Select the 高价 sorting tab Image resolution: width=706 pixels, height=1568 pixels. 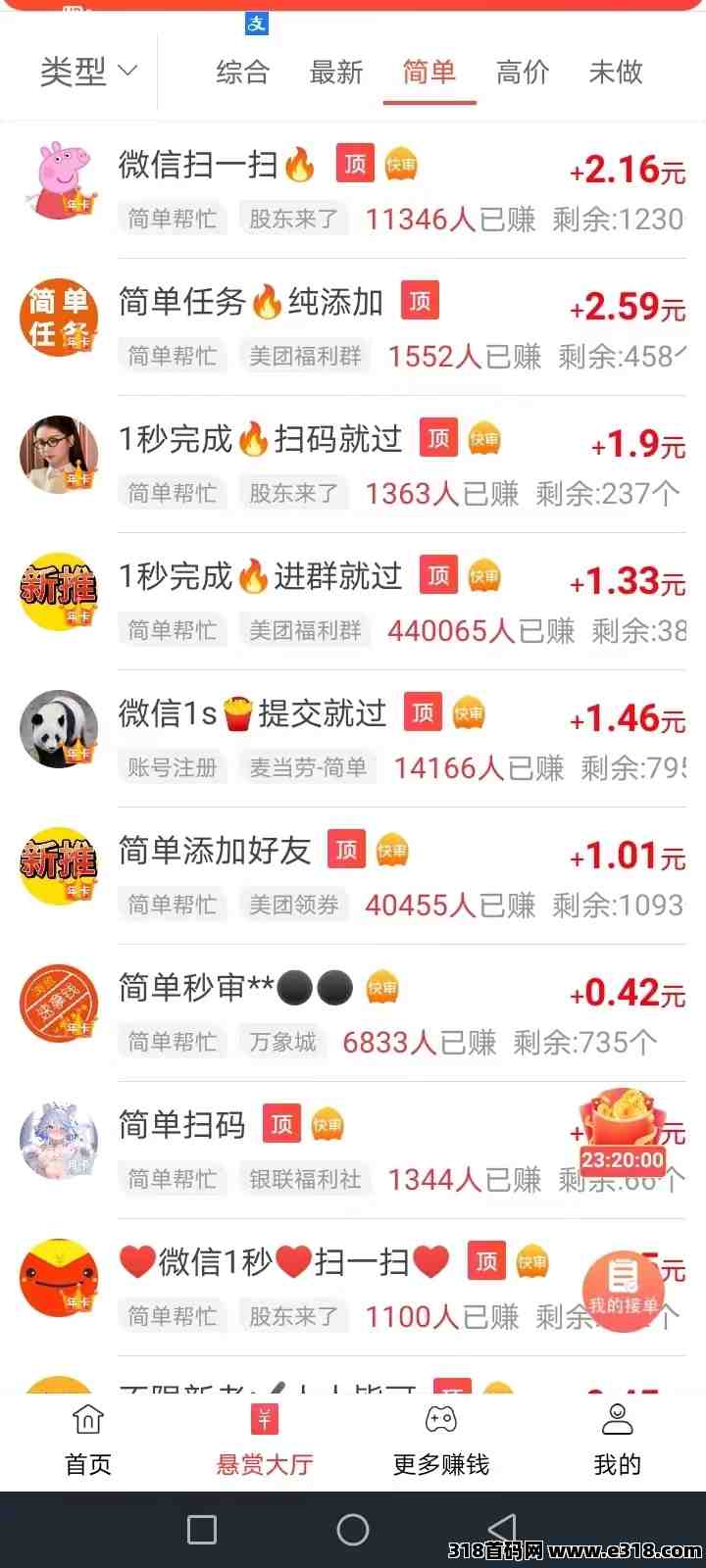point(523,72)
